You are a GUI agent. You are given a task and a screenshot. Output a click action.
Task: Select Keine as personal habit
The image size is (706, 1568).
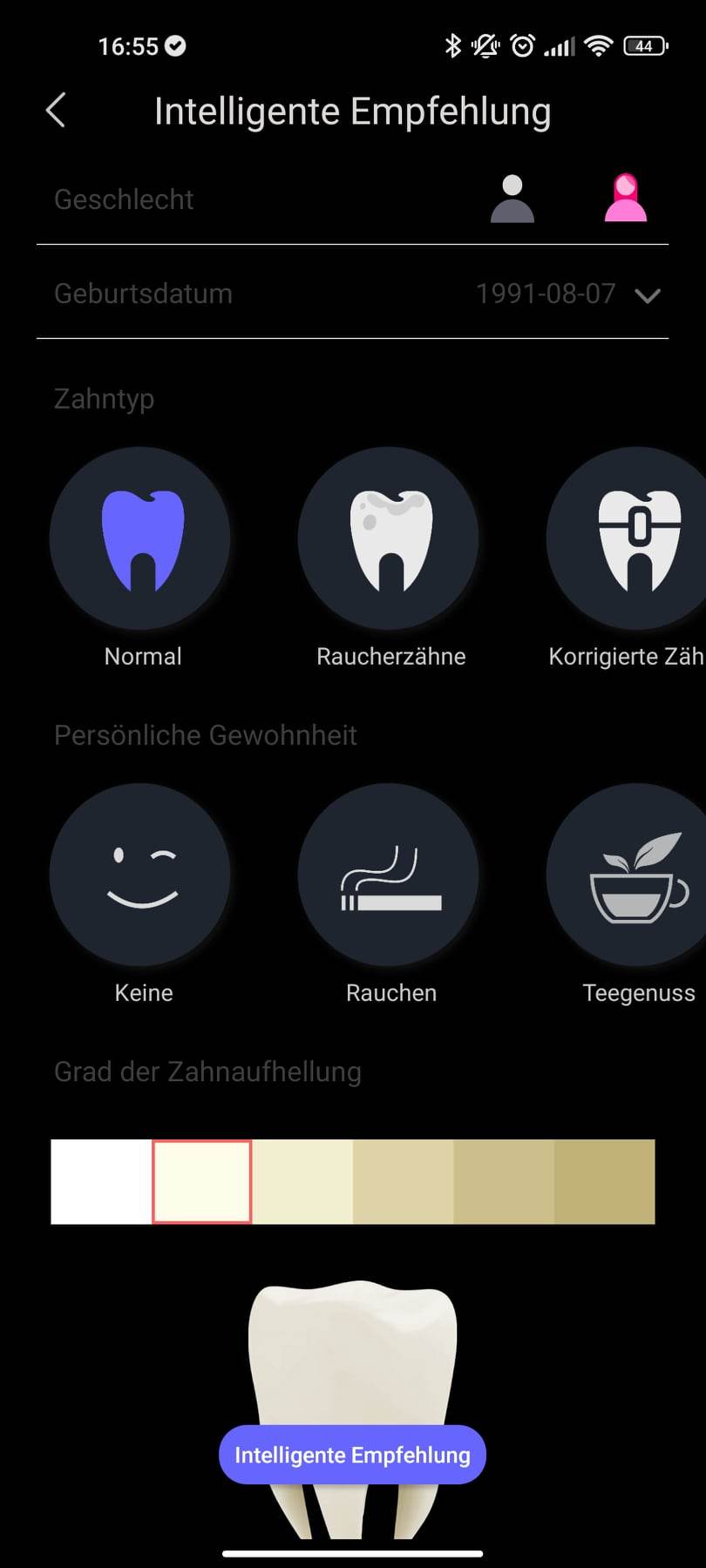coord(141,875)
